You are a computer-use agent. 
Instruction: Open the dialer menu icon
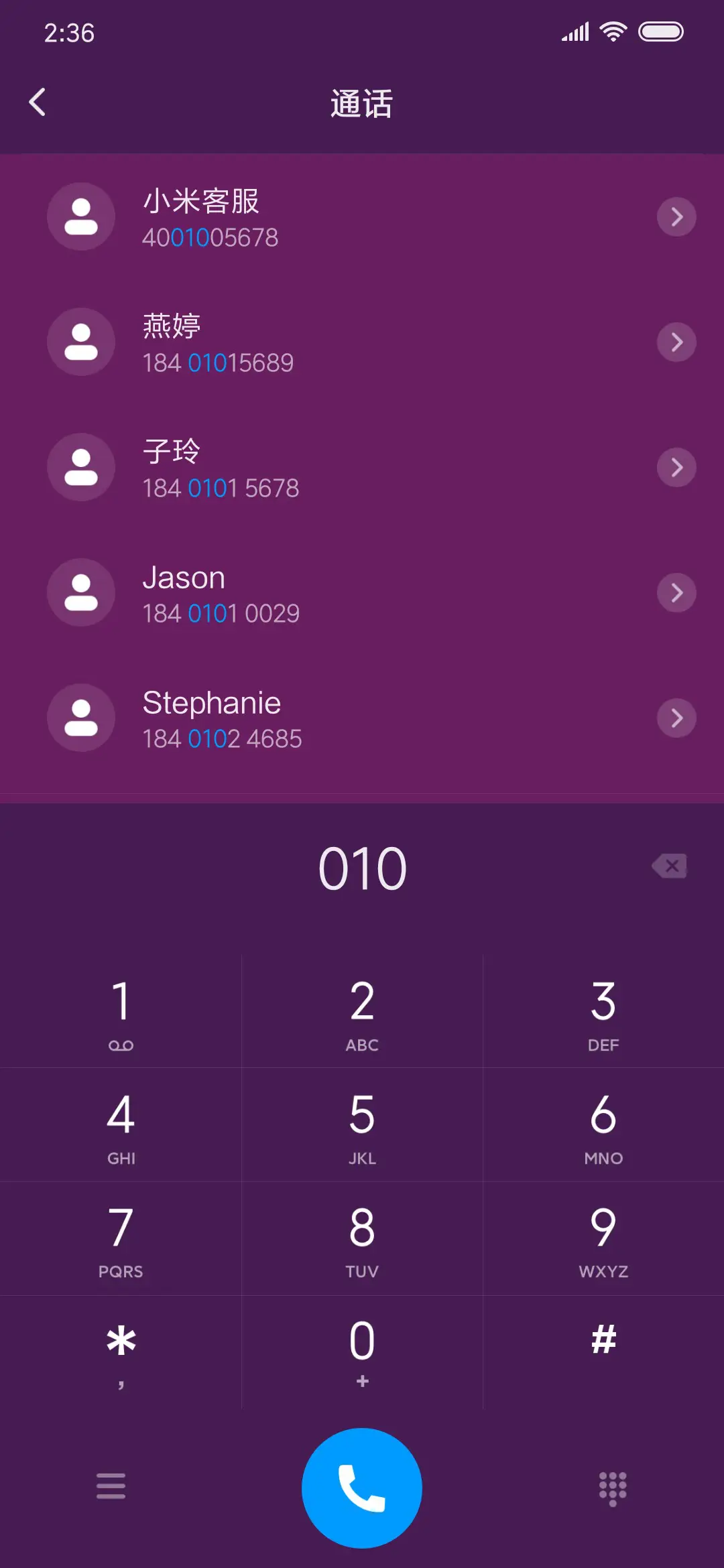point(111,1486)
